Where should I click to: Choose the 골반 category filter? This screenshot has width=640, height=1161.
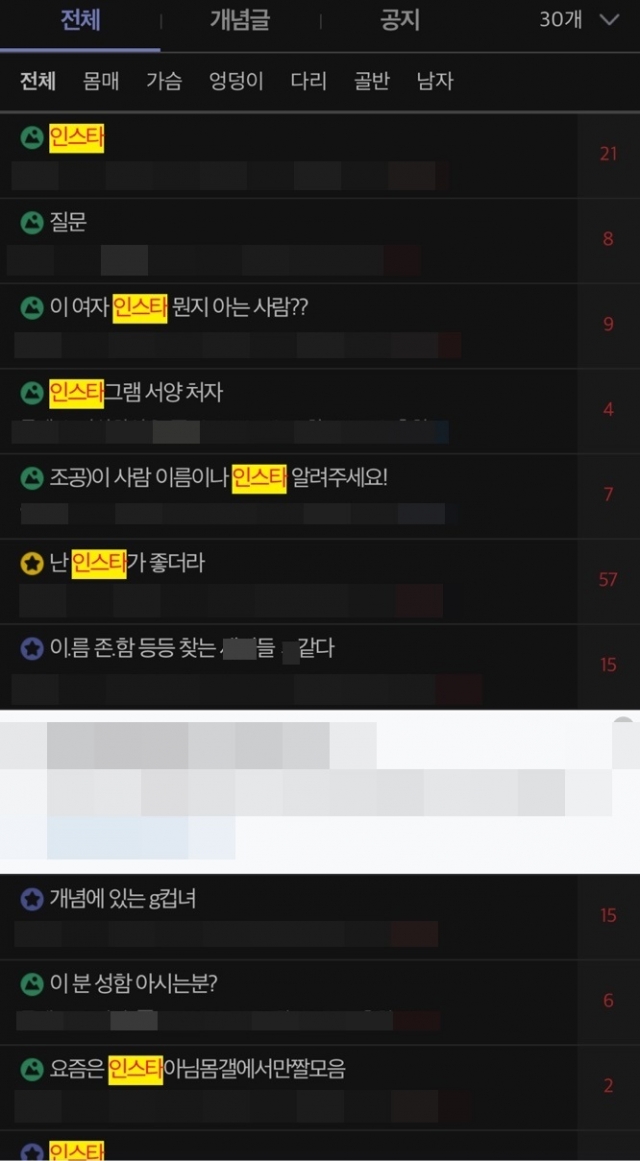tap(372, 82)
